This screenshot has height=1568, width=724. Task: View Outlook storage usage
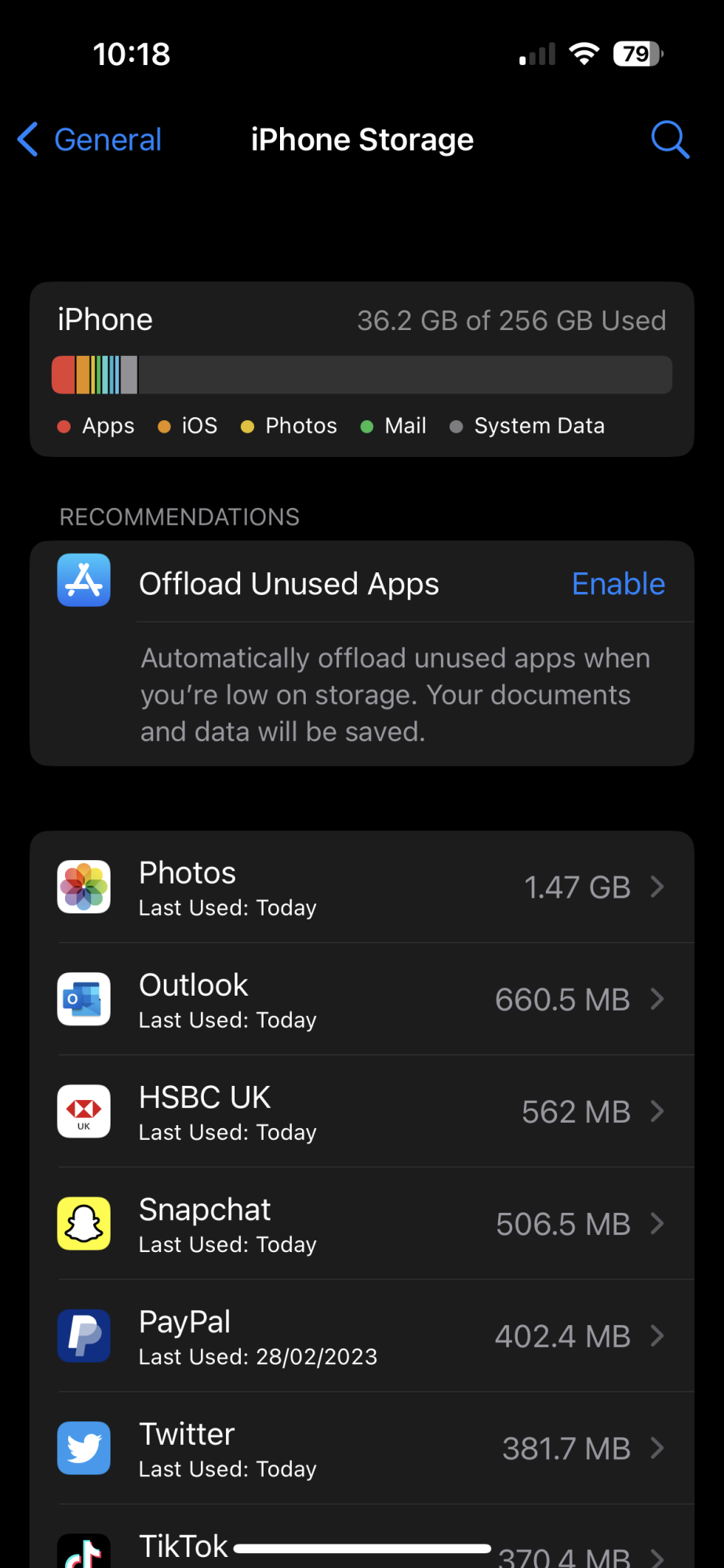pos(362,1000)
